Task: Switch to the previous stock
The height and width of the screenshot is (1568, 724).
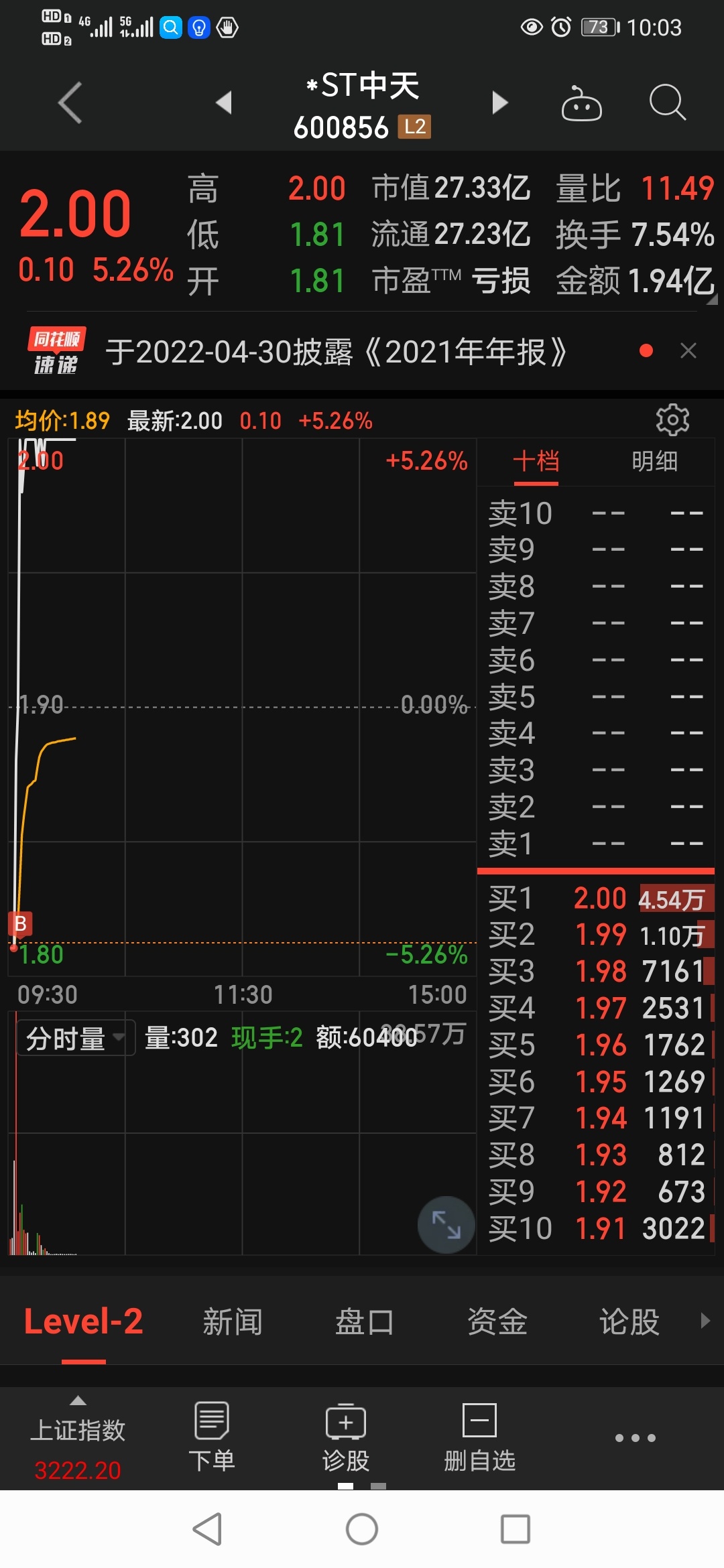Action: 224,103
